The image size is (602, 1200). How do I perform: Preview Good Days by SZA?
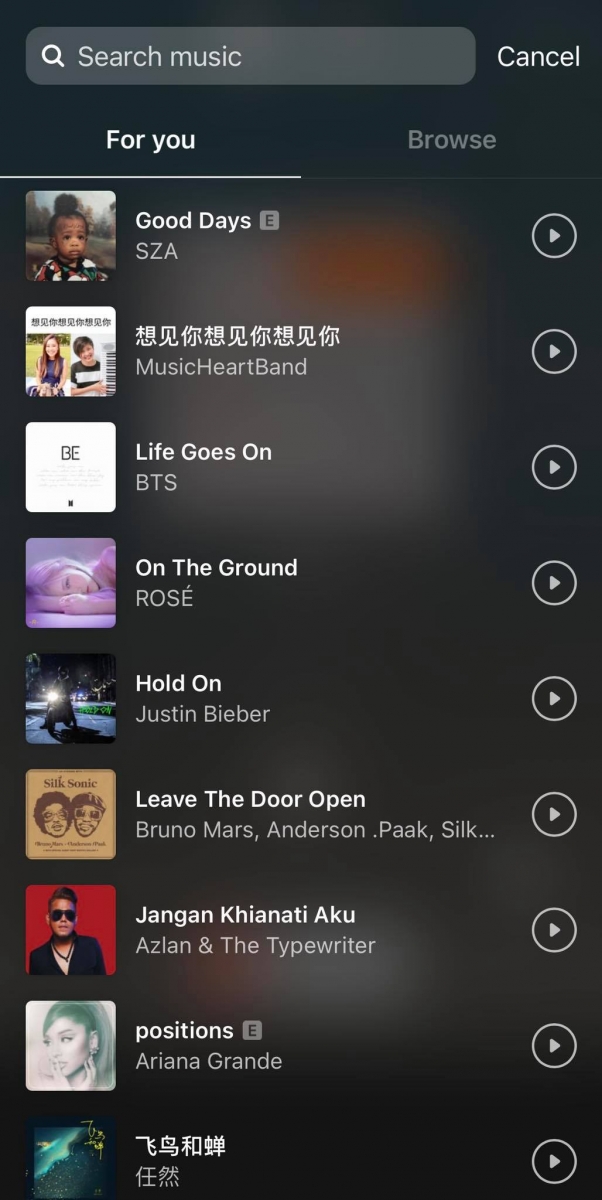click(x=554, y=236)
